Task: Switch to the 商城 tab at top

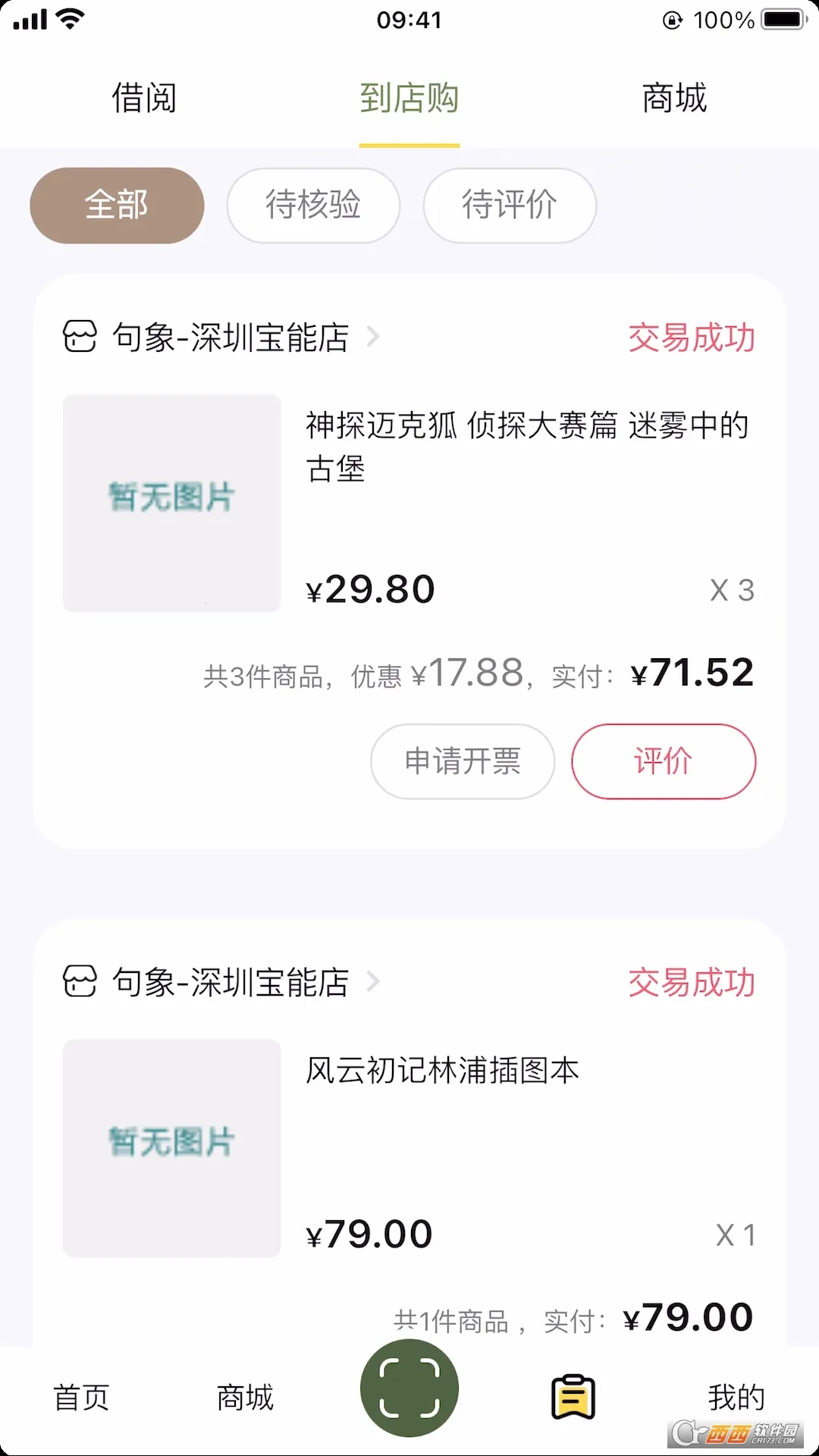Action: point(674,98)
